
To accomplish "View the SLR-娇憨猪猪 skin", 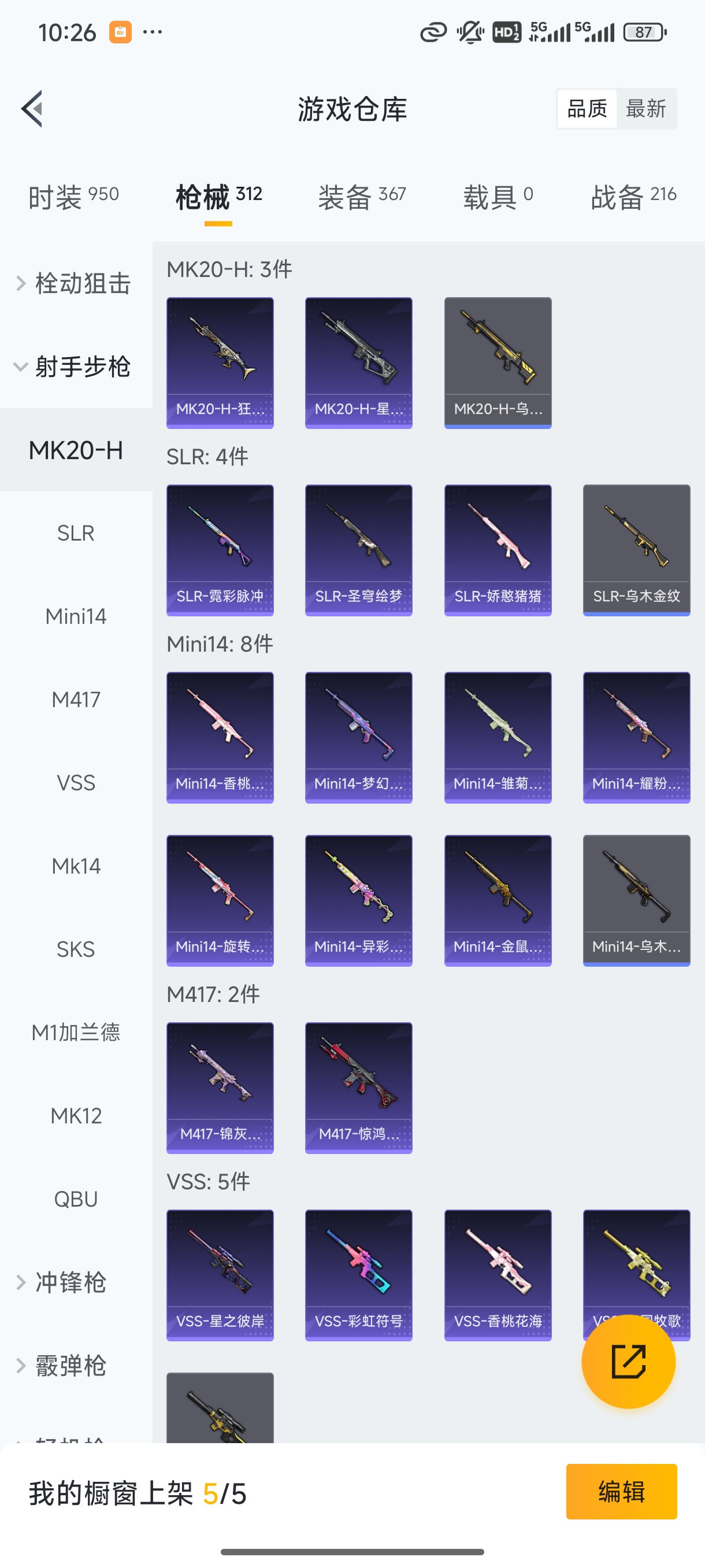I will (x=498, y=550).
